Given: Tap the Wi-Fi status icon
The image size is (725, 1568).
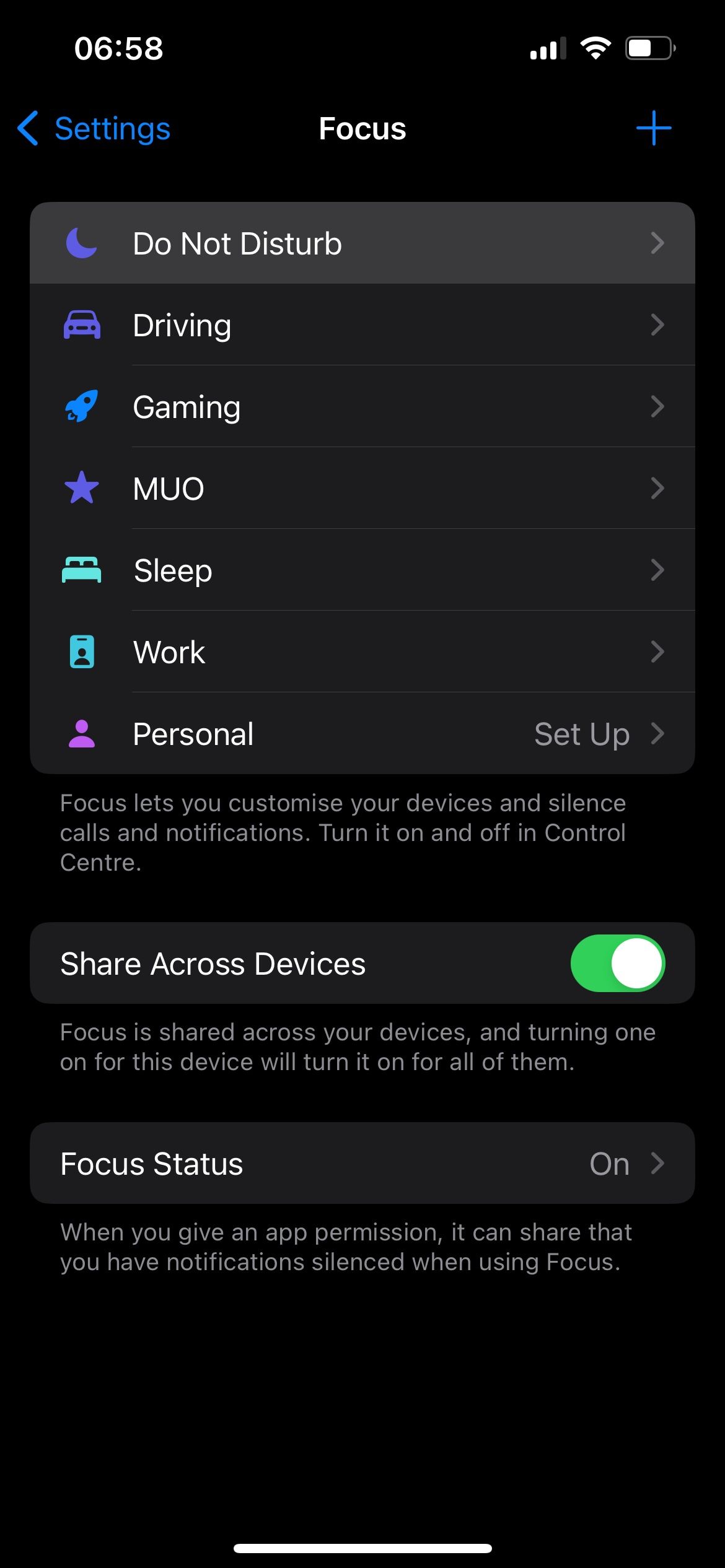Looking at the screenshot, I should point(596,48).
